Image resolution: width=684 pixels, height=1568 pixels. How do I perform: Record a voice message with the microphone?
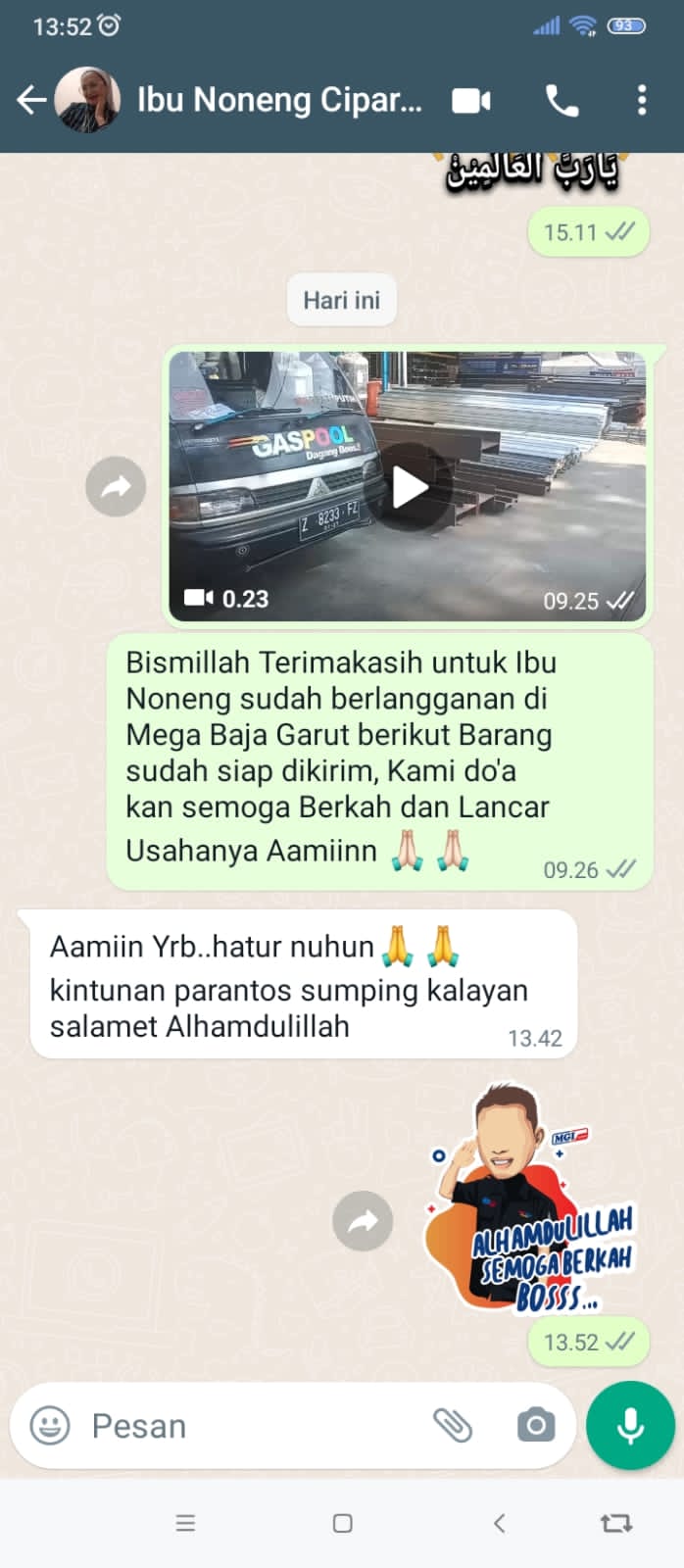pyautogui.click(x=631, y=1425)
